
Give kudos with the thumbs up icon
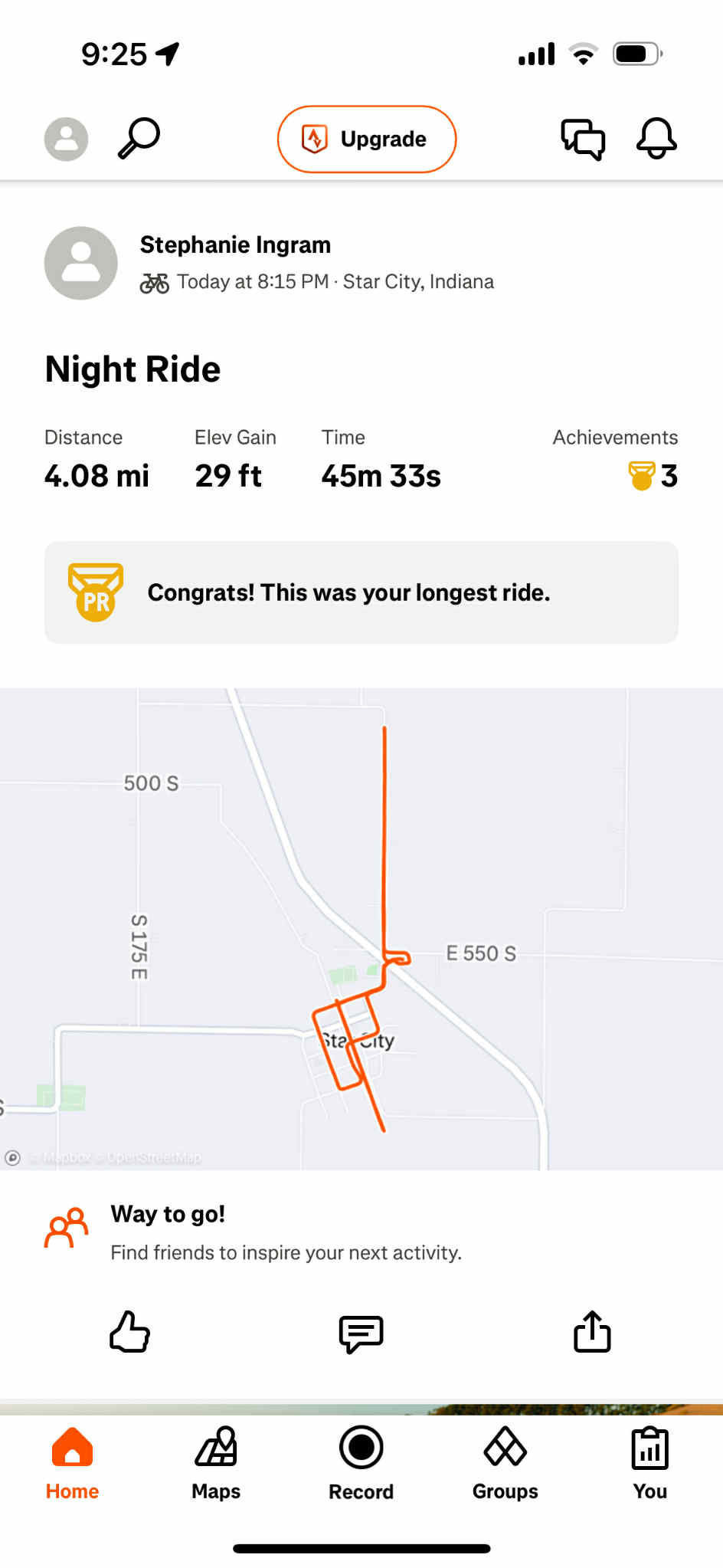tap(129, 1332)
